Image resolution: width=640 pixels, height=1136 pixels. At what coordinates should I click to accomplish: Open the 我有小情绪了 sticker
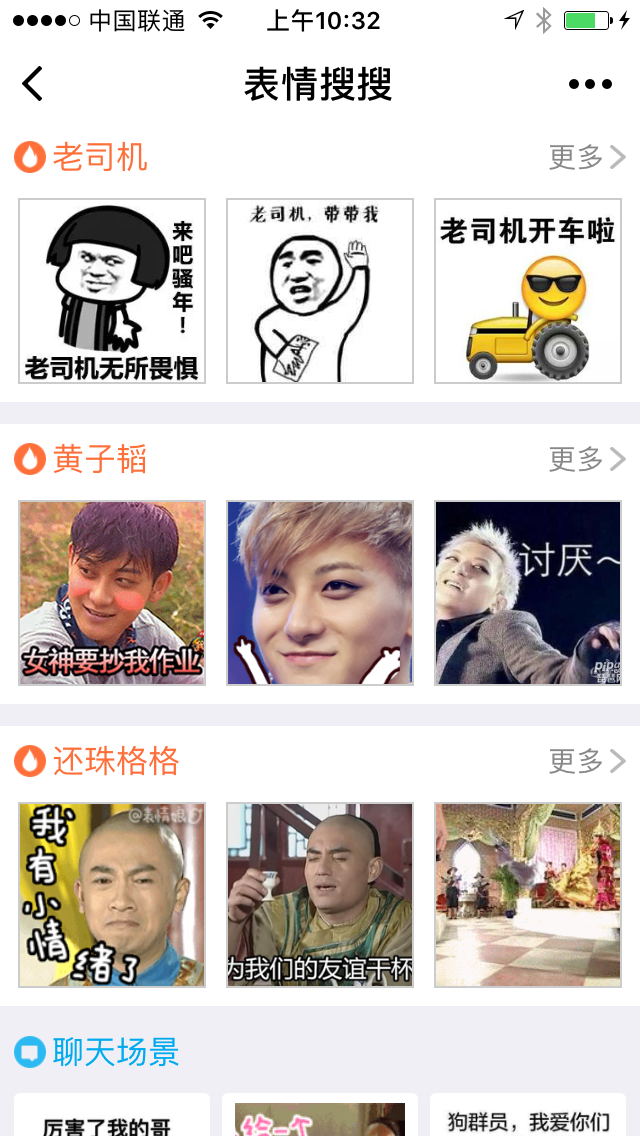(x=112, y=895)
